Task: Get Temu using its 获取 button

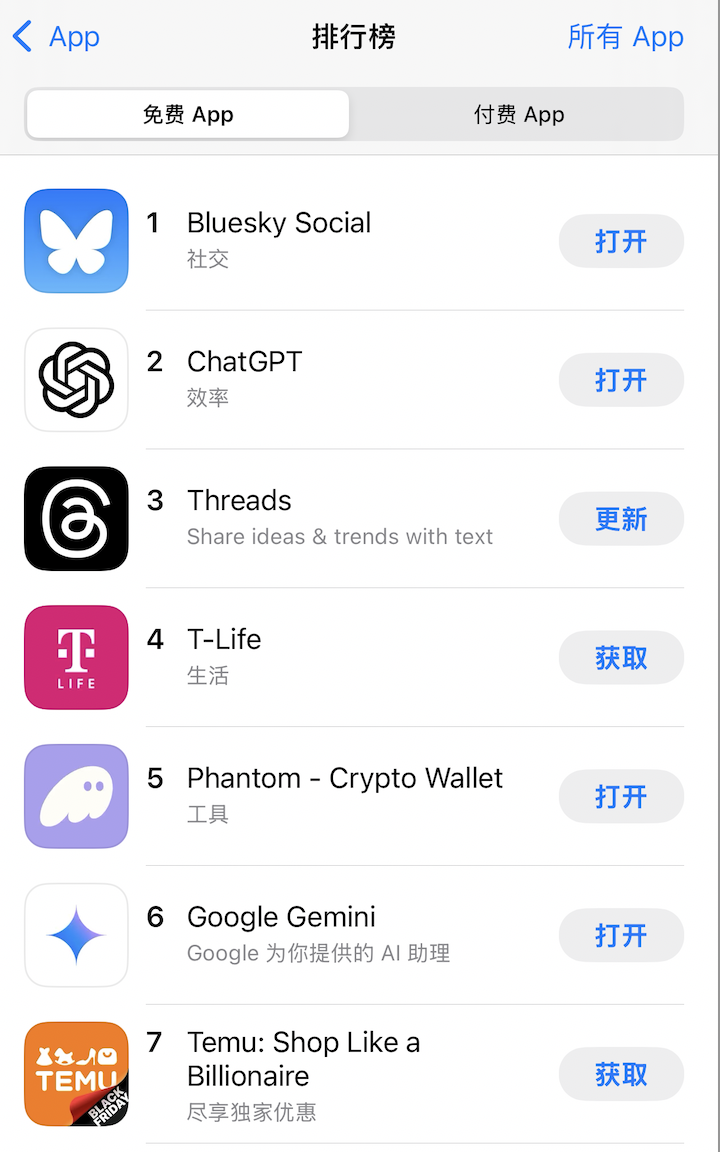Action: (x=621, y=1074)
